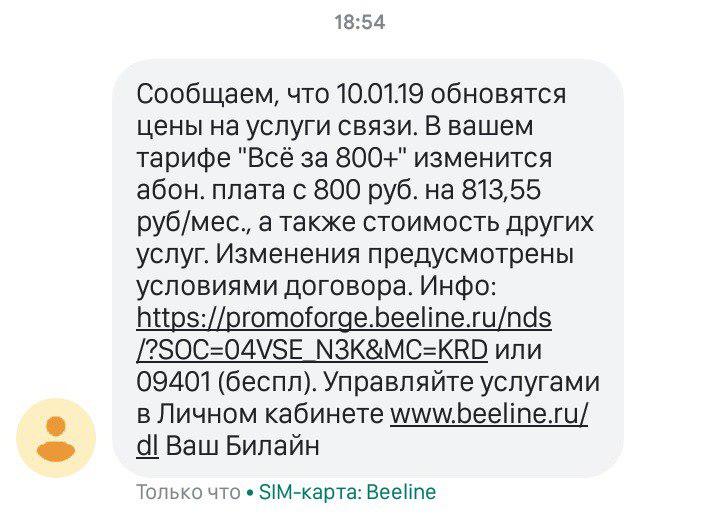This screenshot has height=527, width=720.
Task: Follow the www.beeline.ru/dl link
Action: click(488, 414)
